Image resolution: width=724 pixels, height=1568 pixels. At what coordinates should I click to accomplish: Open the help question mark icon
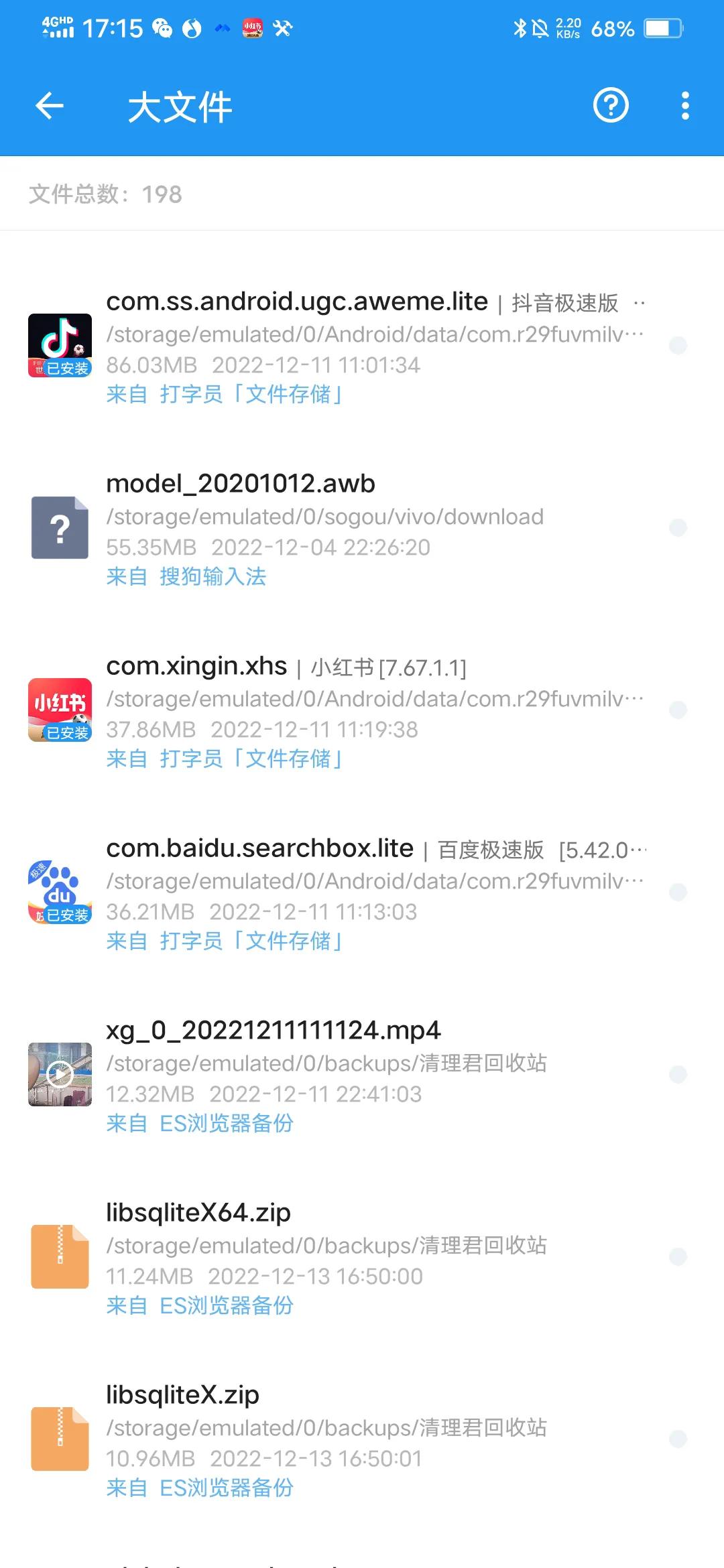(611, 106)
